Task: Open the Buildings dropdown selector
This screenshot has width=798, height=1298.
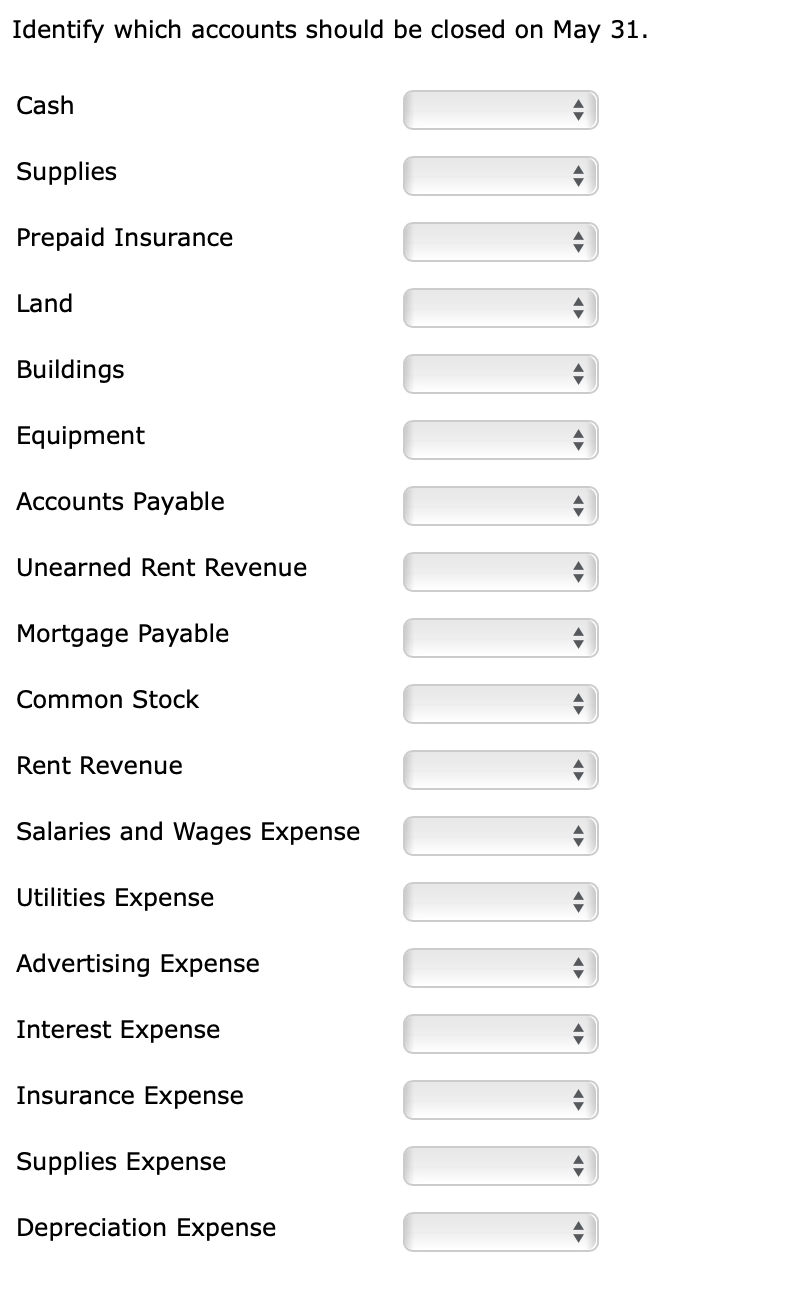Action: point(500,374)
